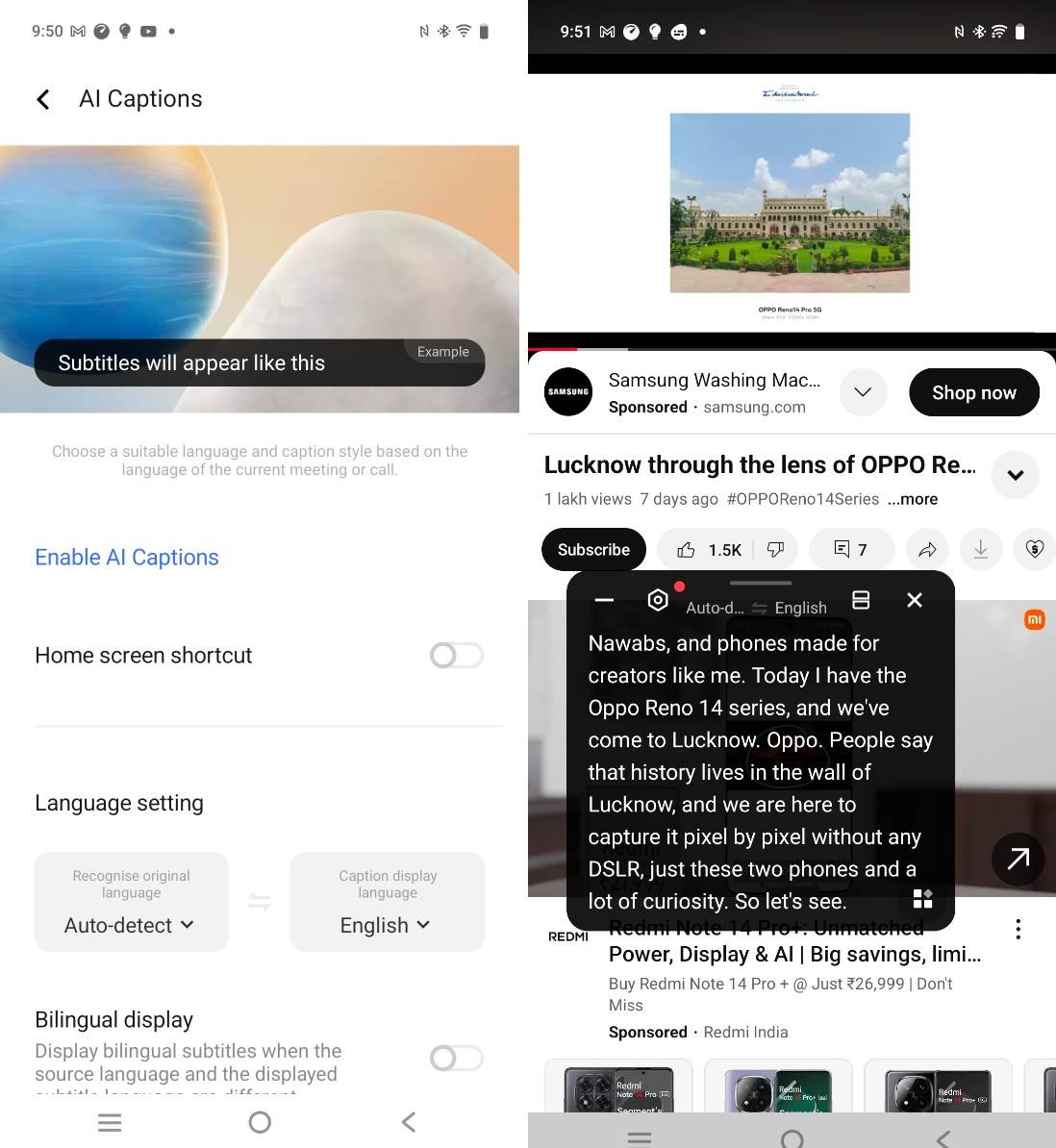Minimize the AI captions overlay

tap(604, 600)
